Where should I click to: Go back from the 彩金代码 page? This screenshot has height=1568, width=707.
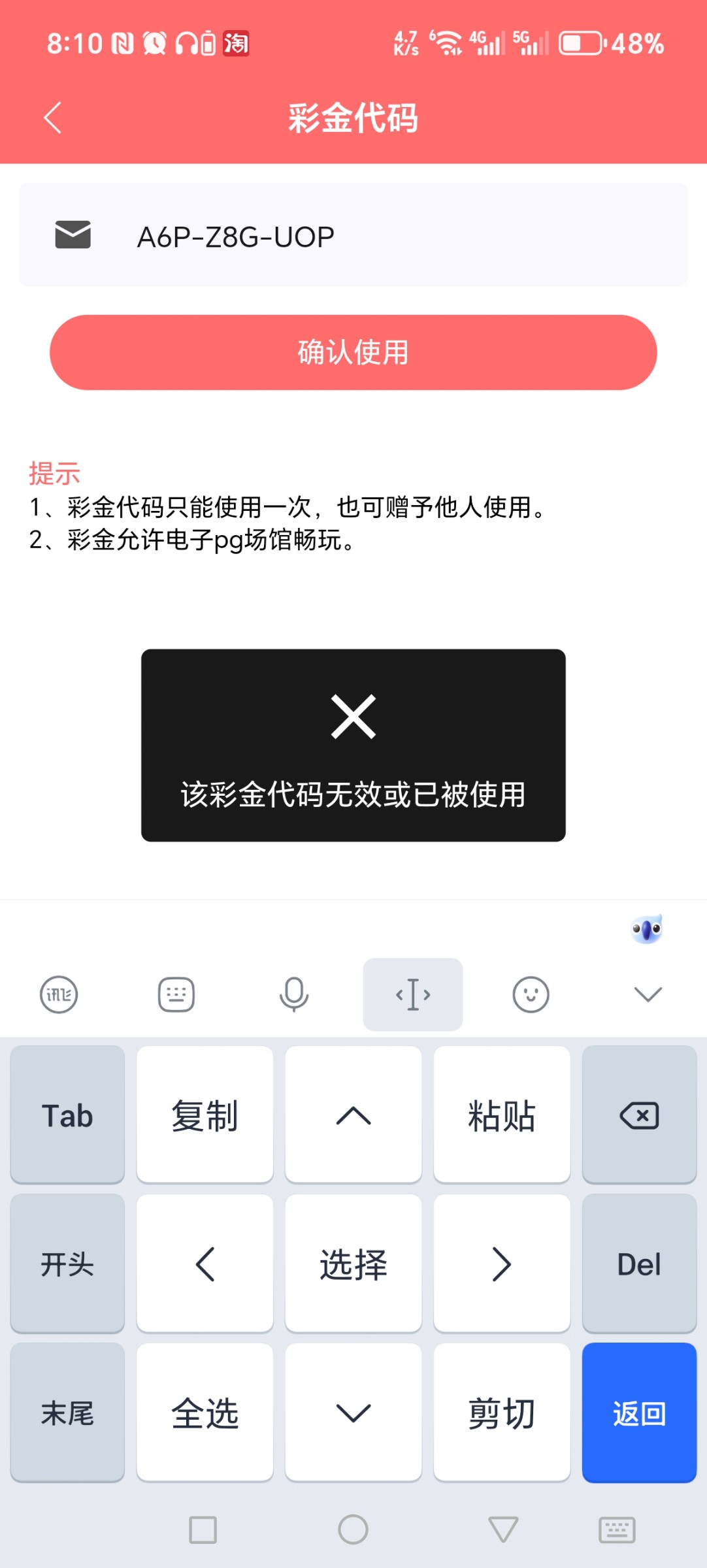tap(53, 118)
